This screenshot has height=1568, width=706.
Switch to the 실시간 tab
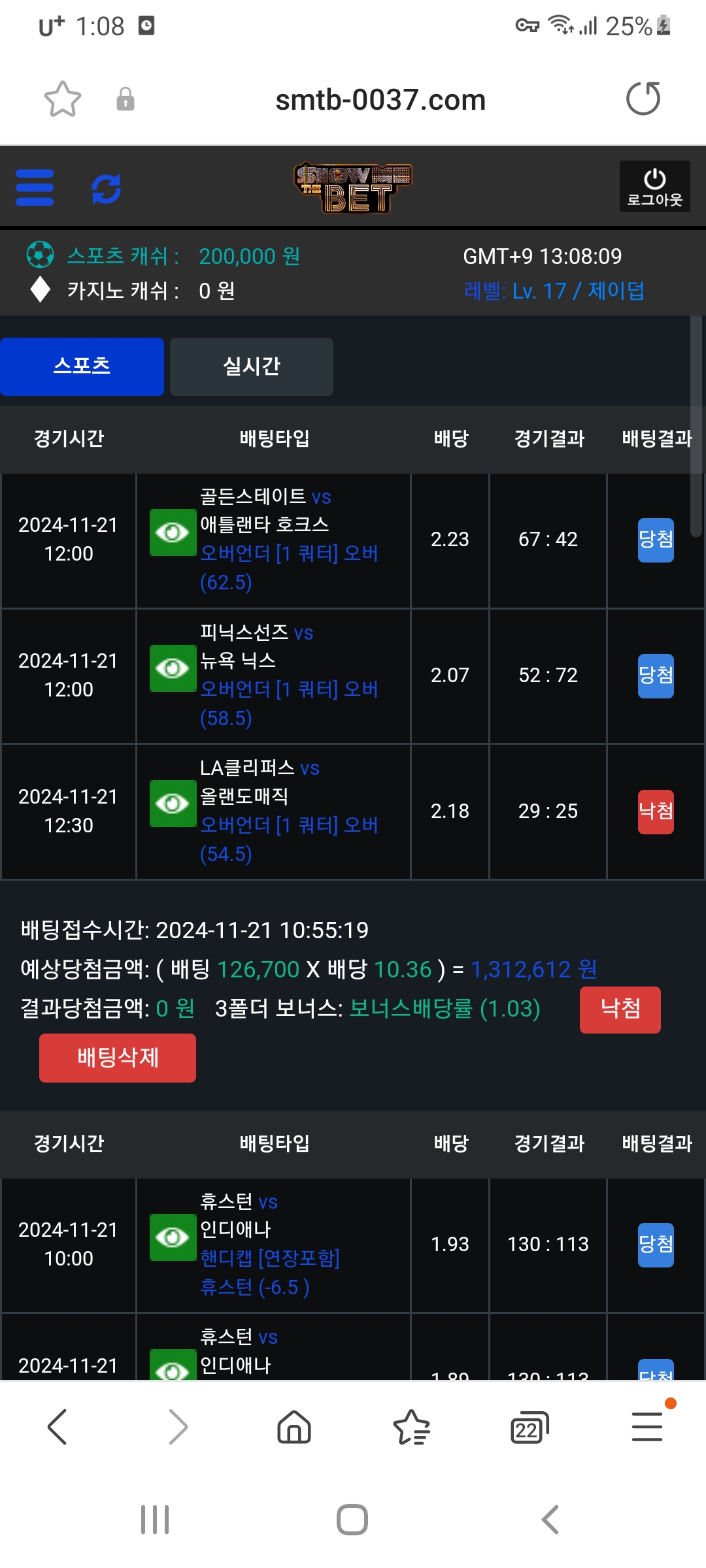click(252, 367)
